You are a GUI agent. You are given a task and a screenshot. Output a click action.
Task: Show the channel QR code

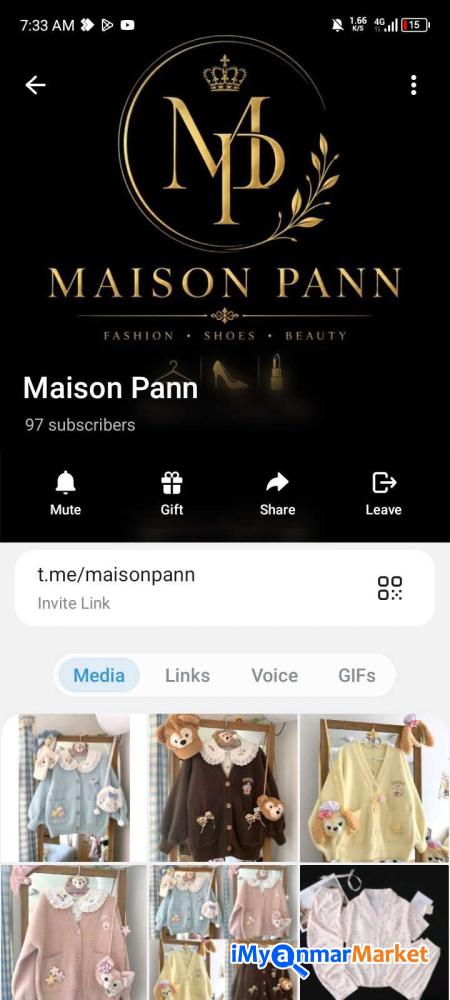390,588
